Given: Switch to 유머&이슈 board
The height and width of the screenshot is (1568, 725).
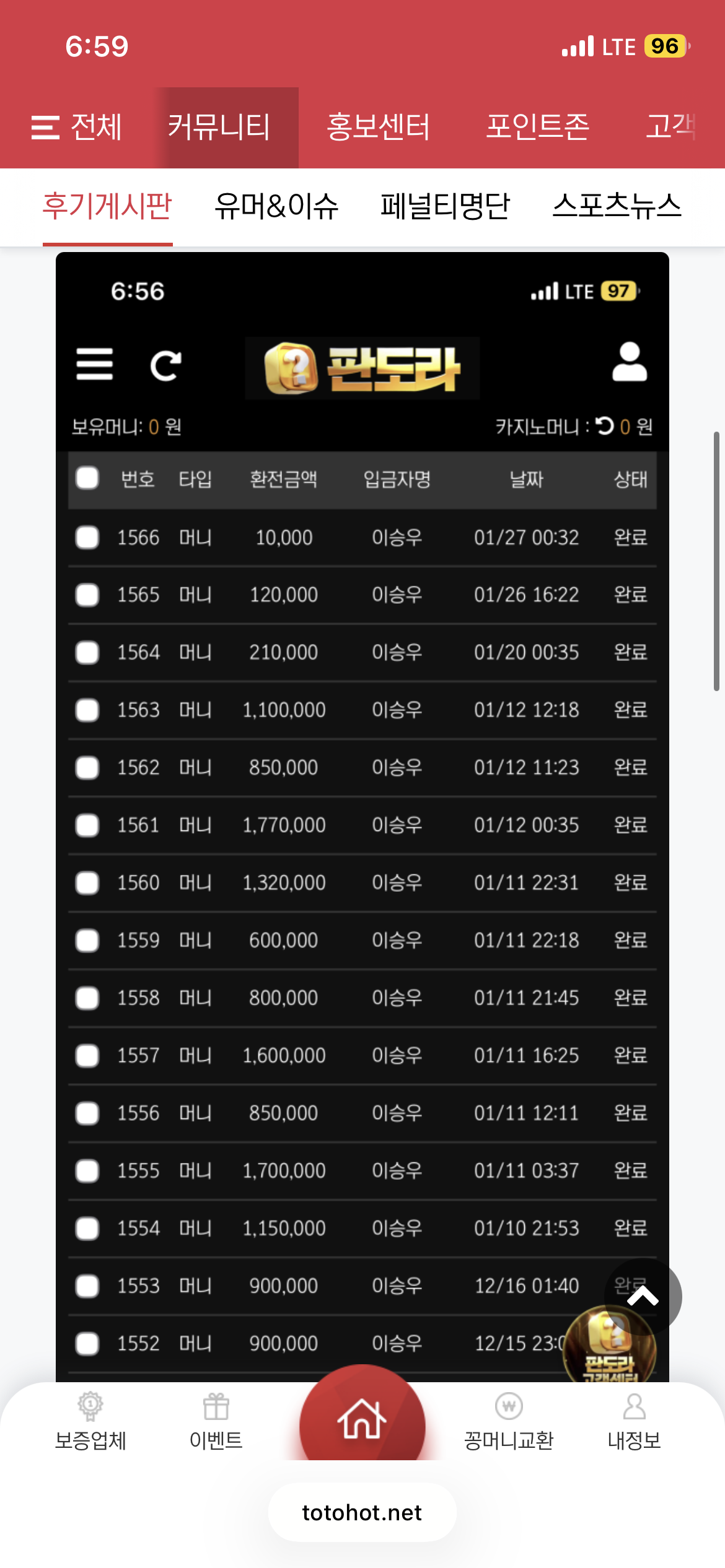Looking at the screenshot, I should pos(276,207).
